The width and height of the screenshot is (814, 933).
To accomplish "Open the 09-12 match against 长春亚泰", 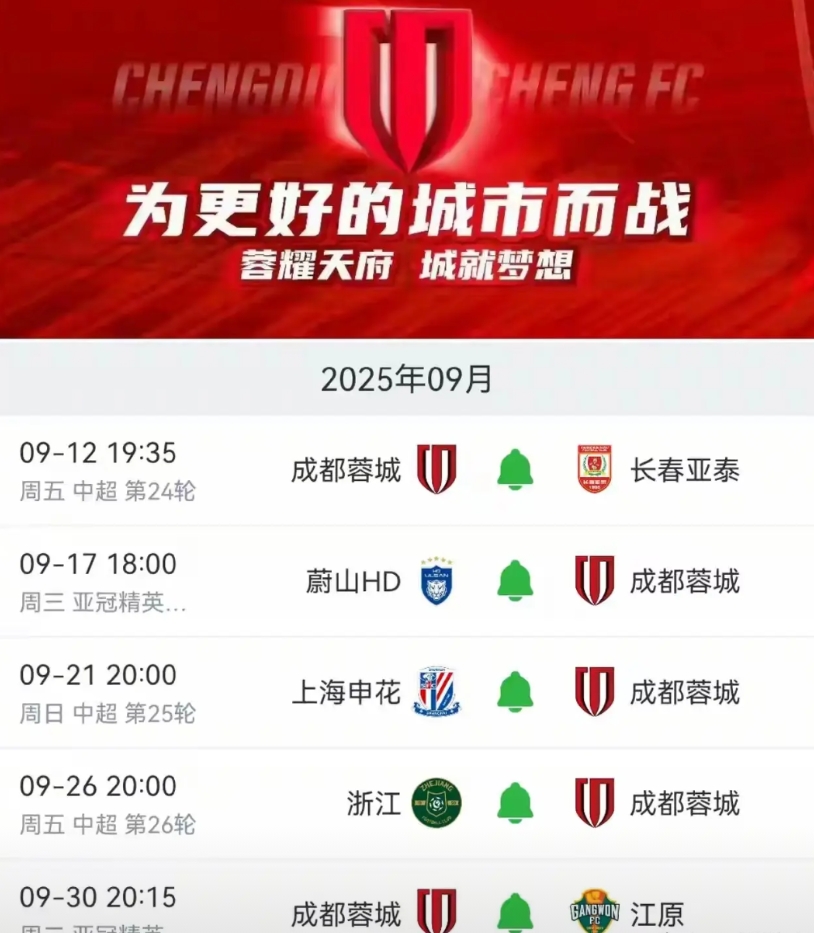I will pos(407,471).
